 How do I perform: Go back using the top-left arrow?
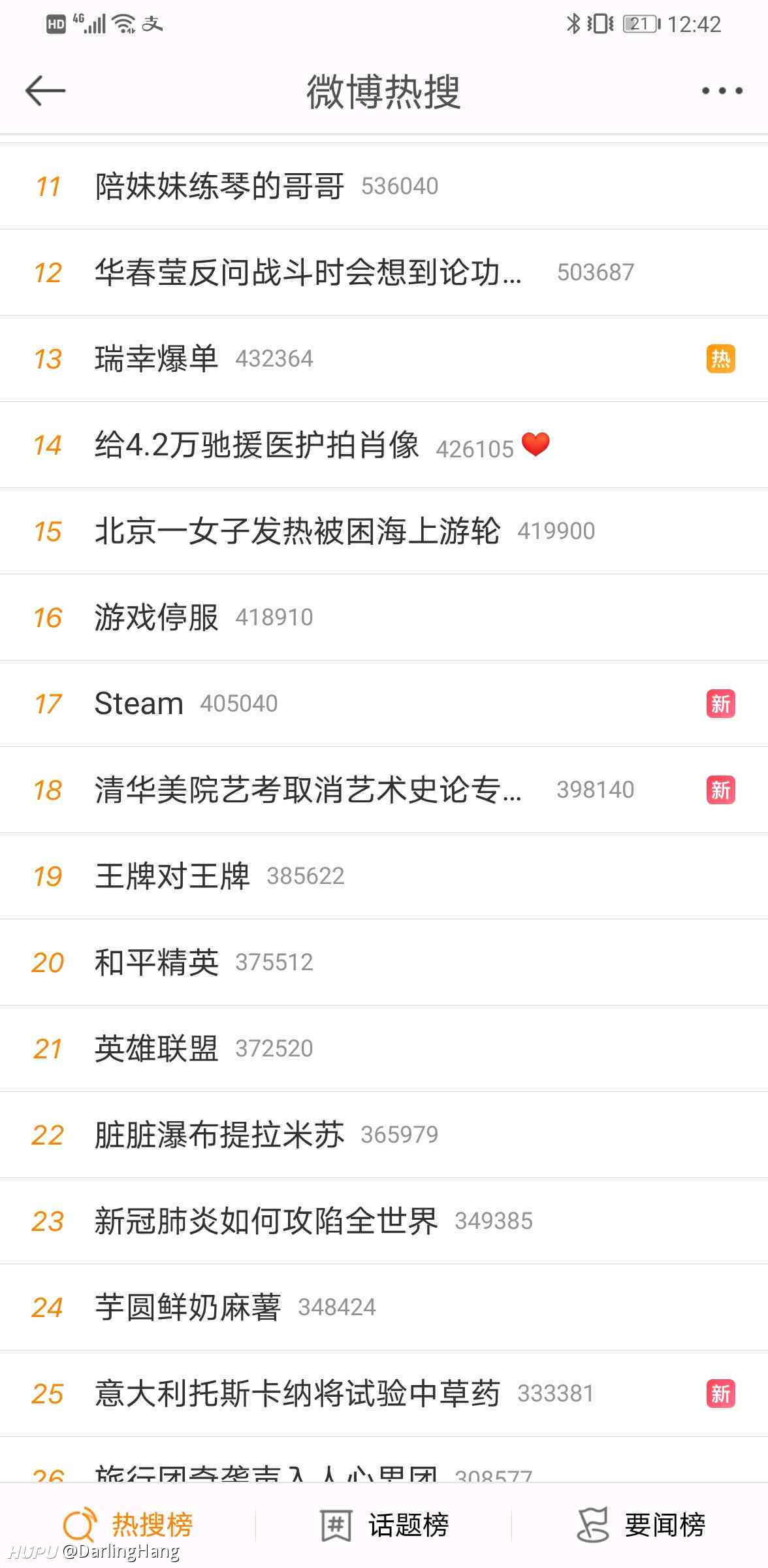point(45,90)
